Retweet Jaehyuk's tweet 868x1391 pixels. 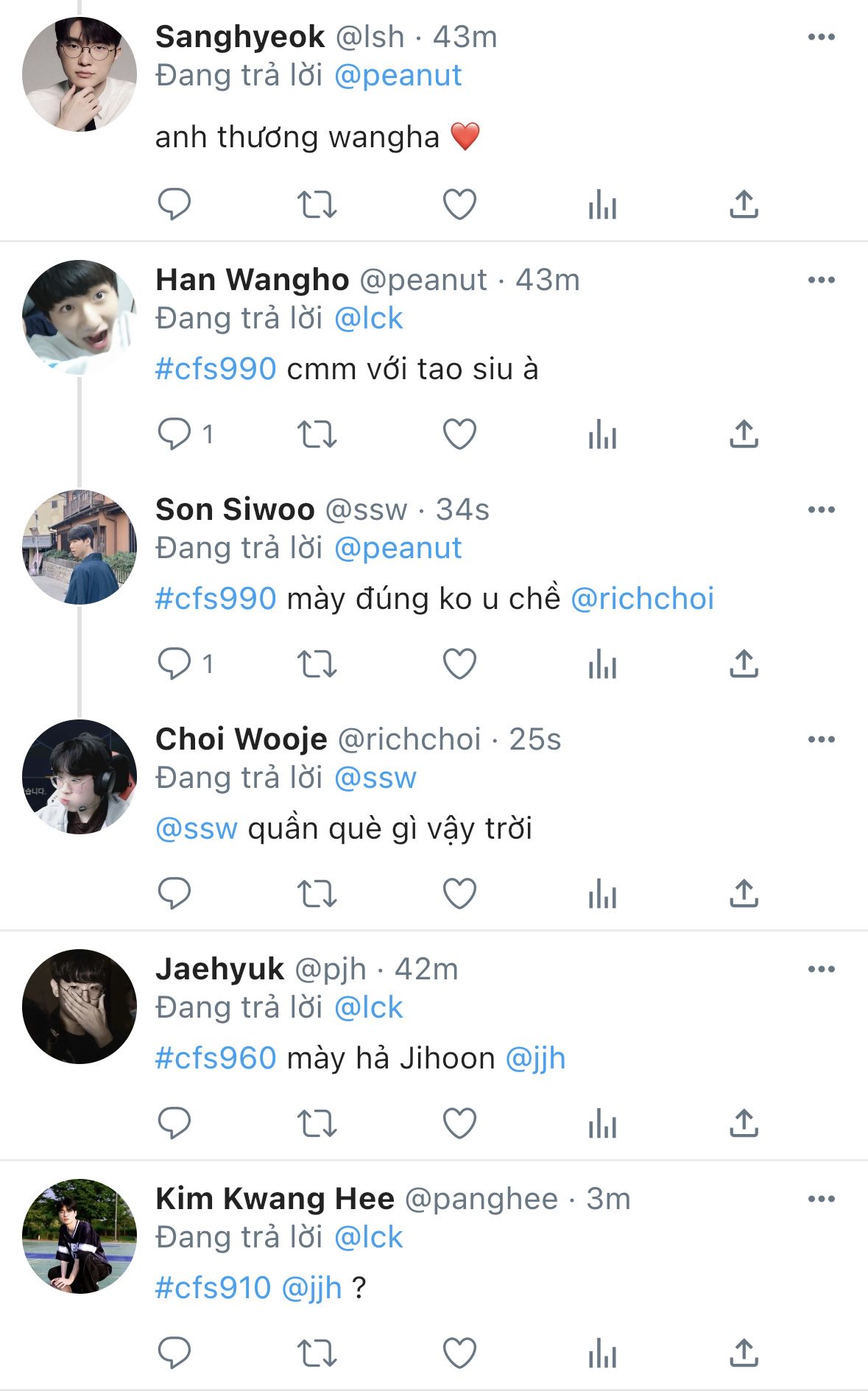317,1123
